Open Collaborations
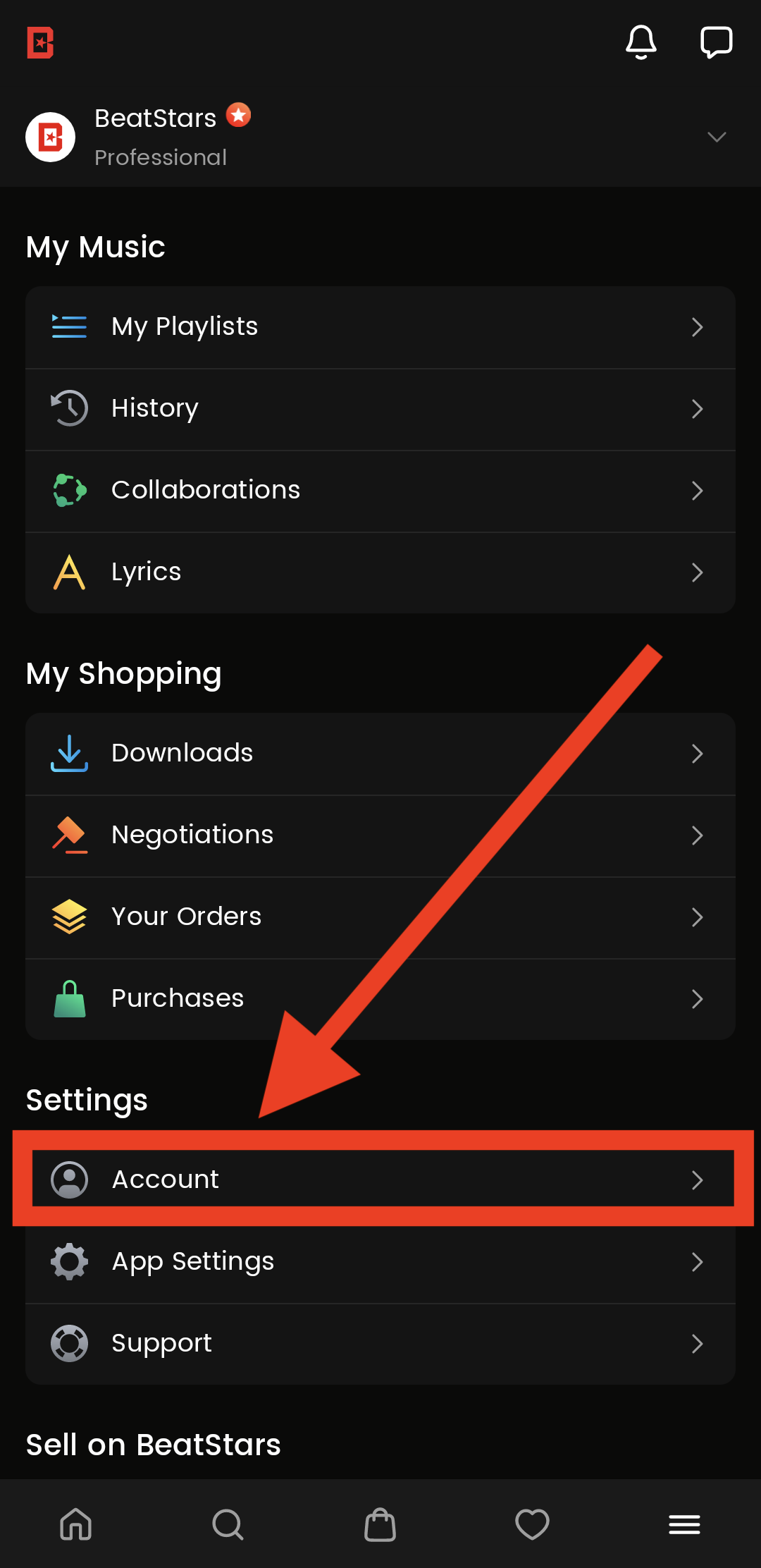The width and height of the screenshot is (761, 1568). (x=380, y=491)
